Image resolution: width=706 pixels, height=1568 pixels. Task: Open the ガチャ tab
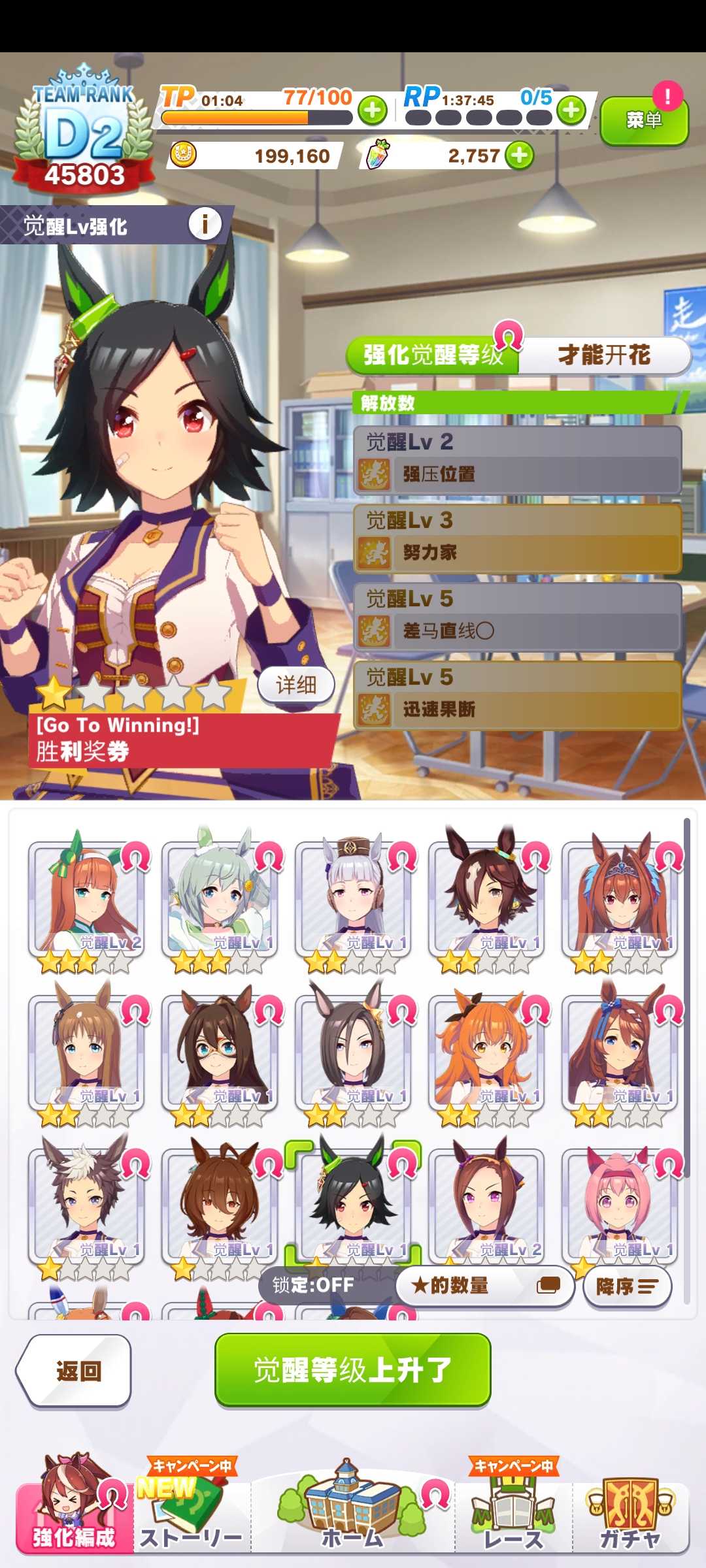[x=630, y=1512]
